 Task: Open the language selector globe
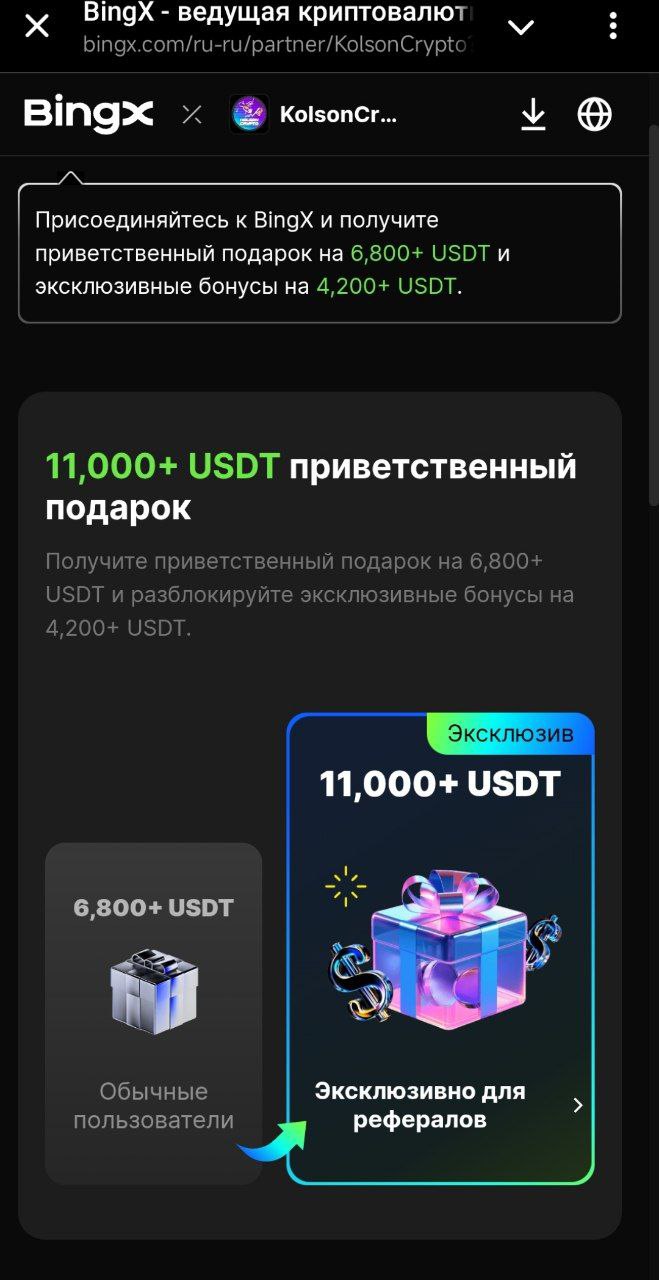point(595,115)
